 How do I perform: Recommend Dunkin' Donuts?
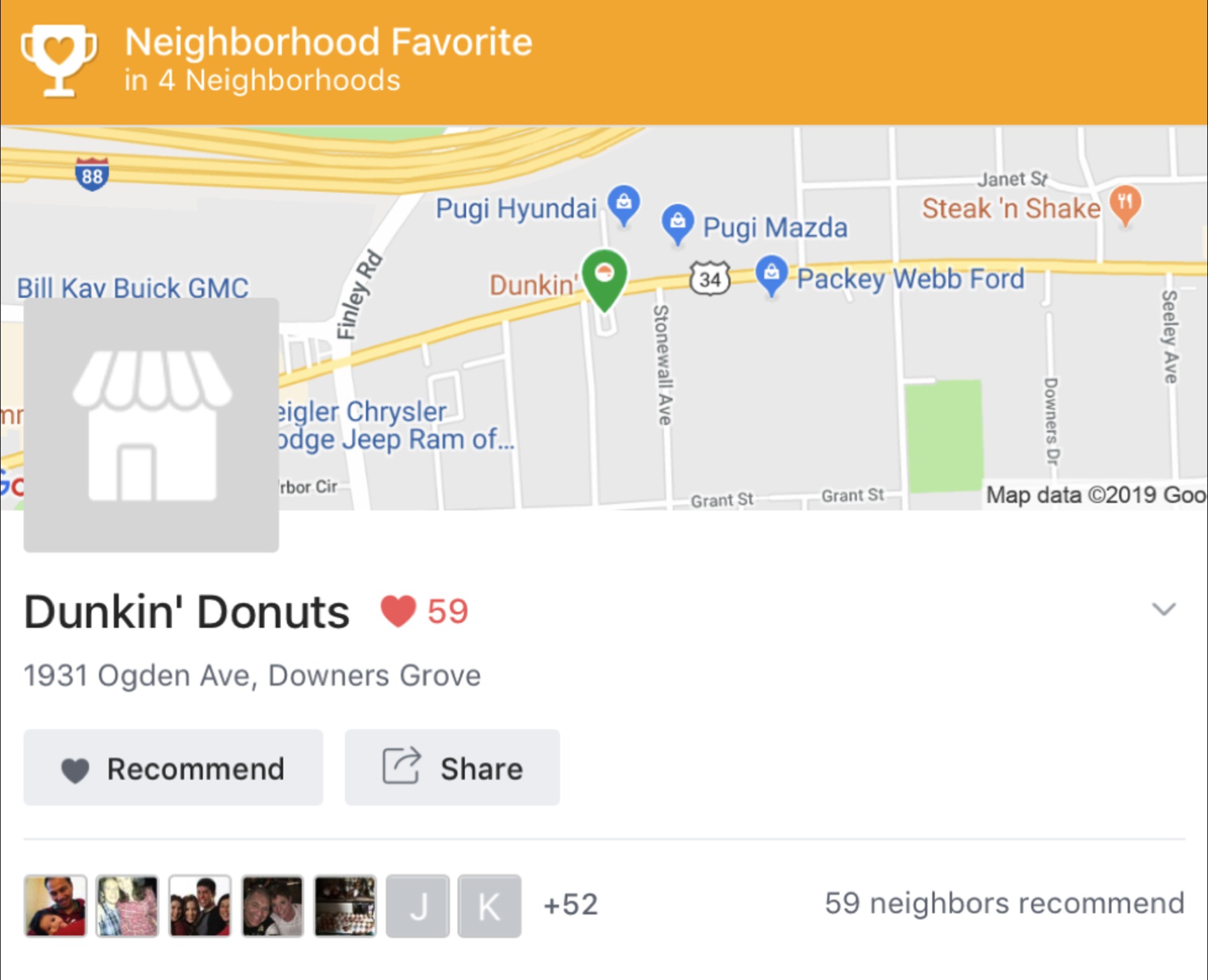[173, 768]
